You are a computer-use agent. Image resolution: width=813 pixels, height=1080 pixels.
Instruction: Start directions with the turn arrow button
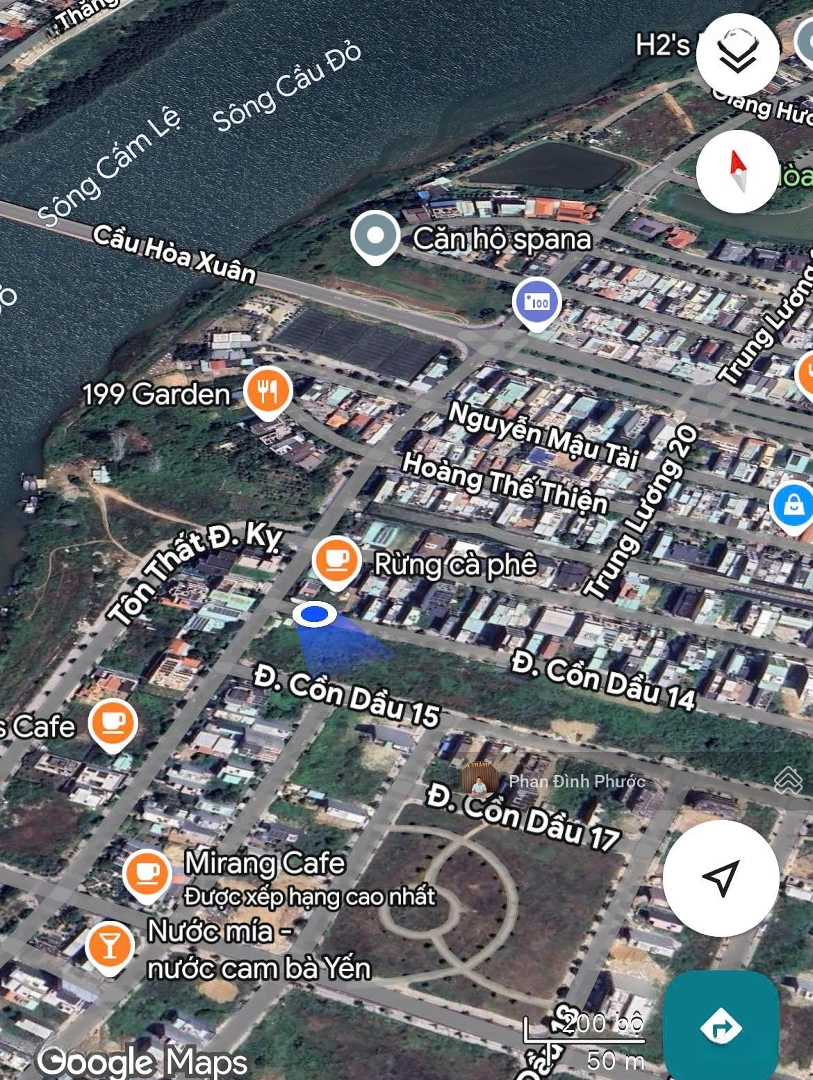(720, 1025)
